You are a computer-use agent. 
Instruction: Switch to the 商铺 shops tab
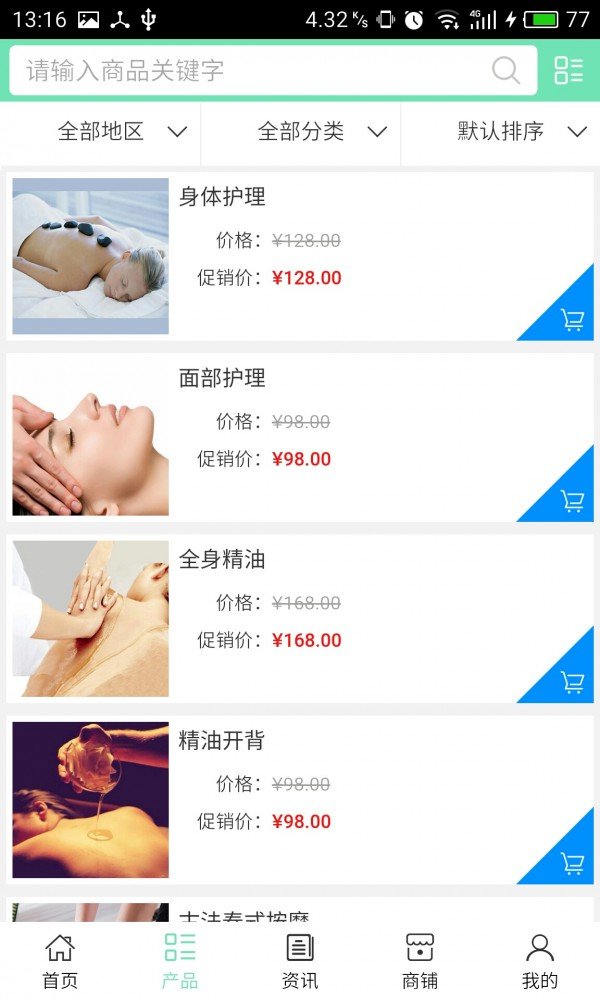click(420, 961)
